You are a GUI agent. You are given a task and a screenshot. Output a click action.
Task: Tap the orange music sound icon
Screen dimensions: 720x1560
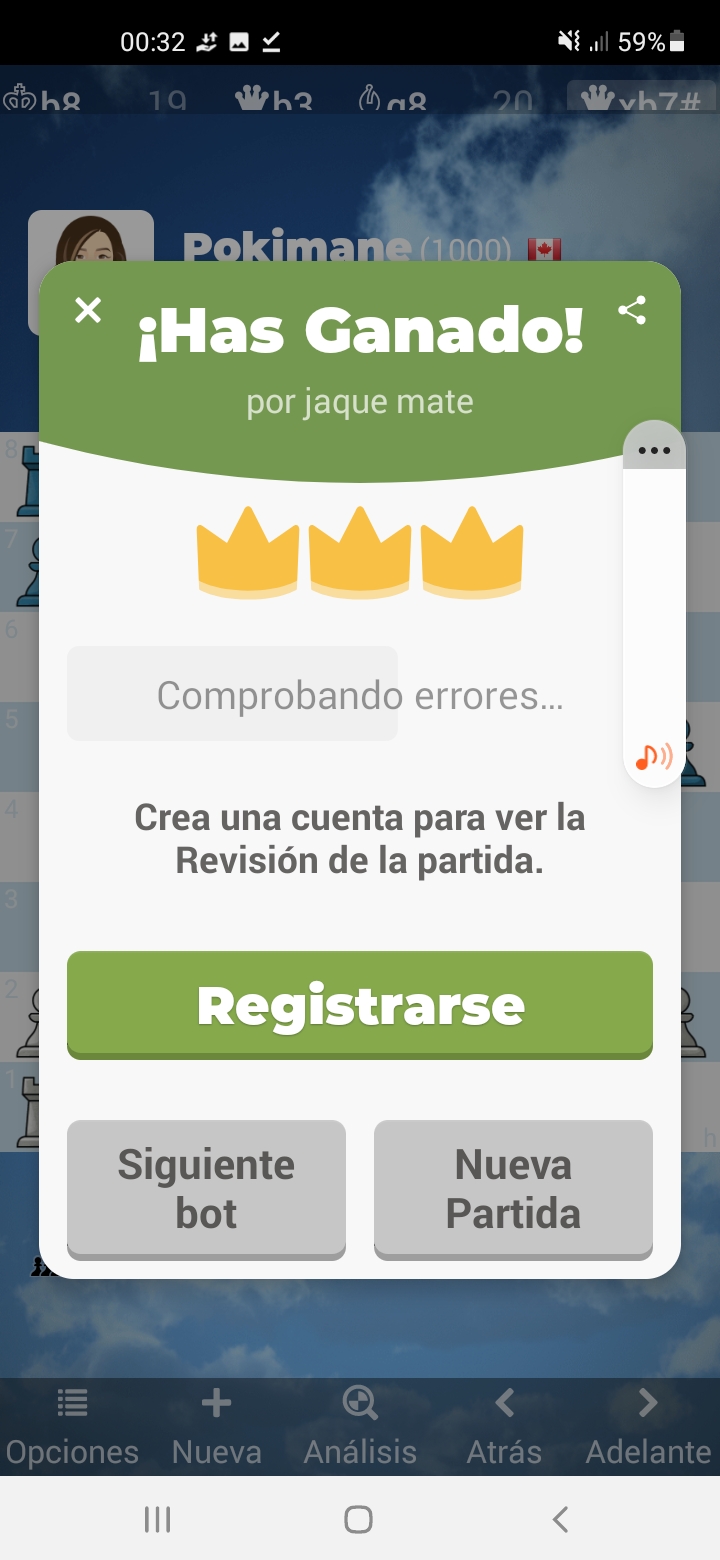[654, 757]
